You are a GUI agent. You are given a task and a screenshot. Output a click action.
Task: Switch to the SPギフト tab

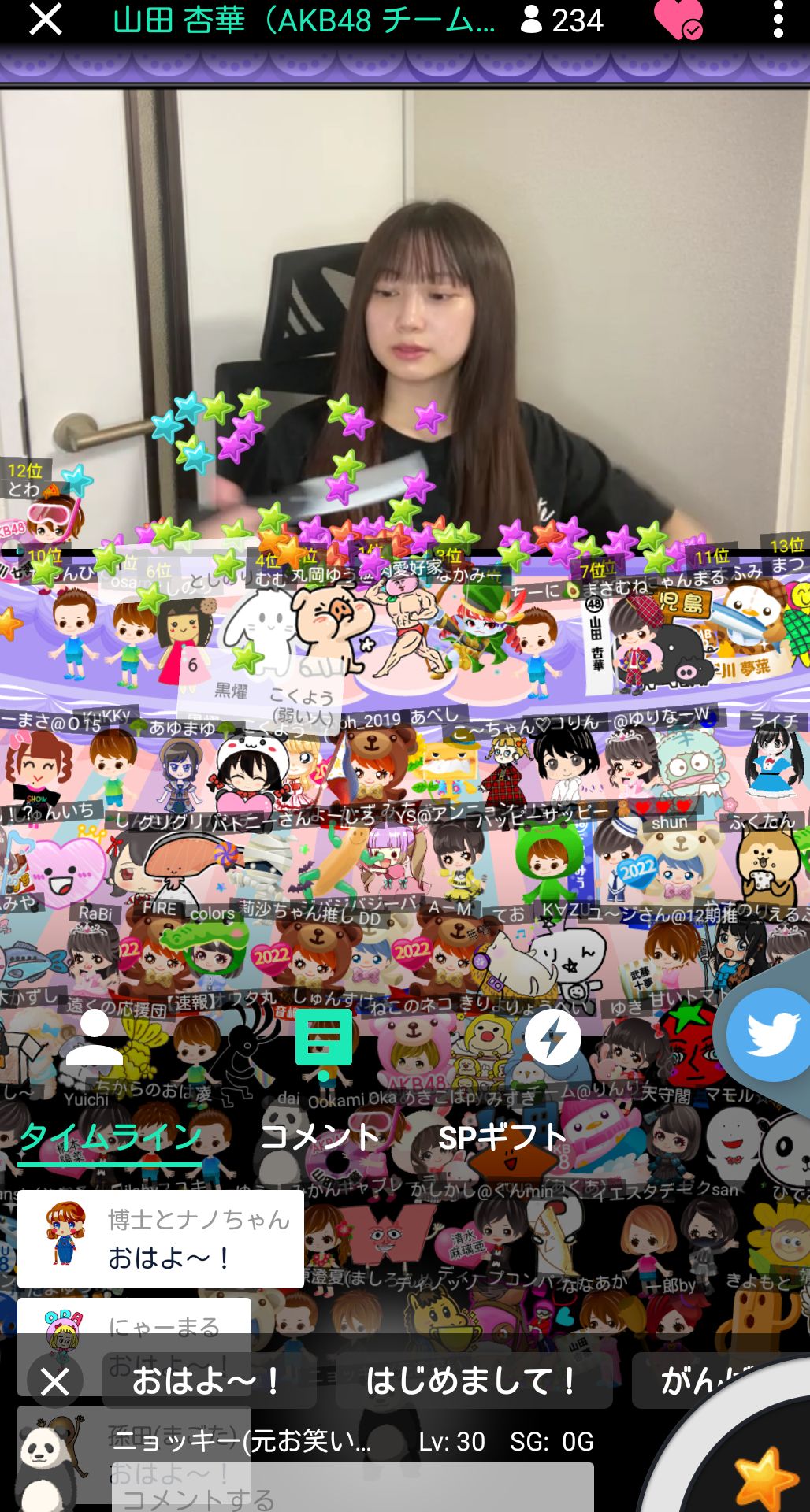click(x=502, y=1137)
